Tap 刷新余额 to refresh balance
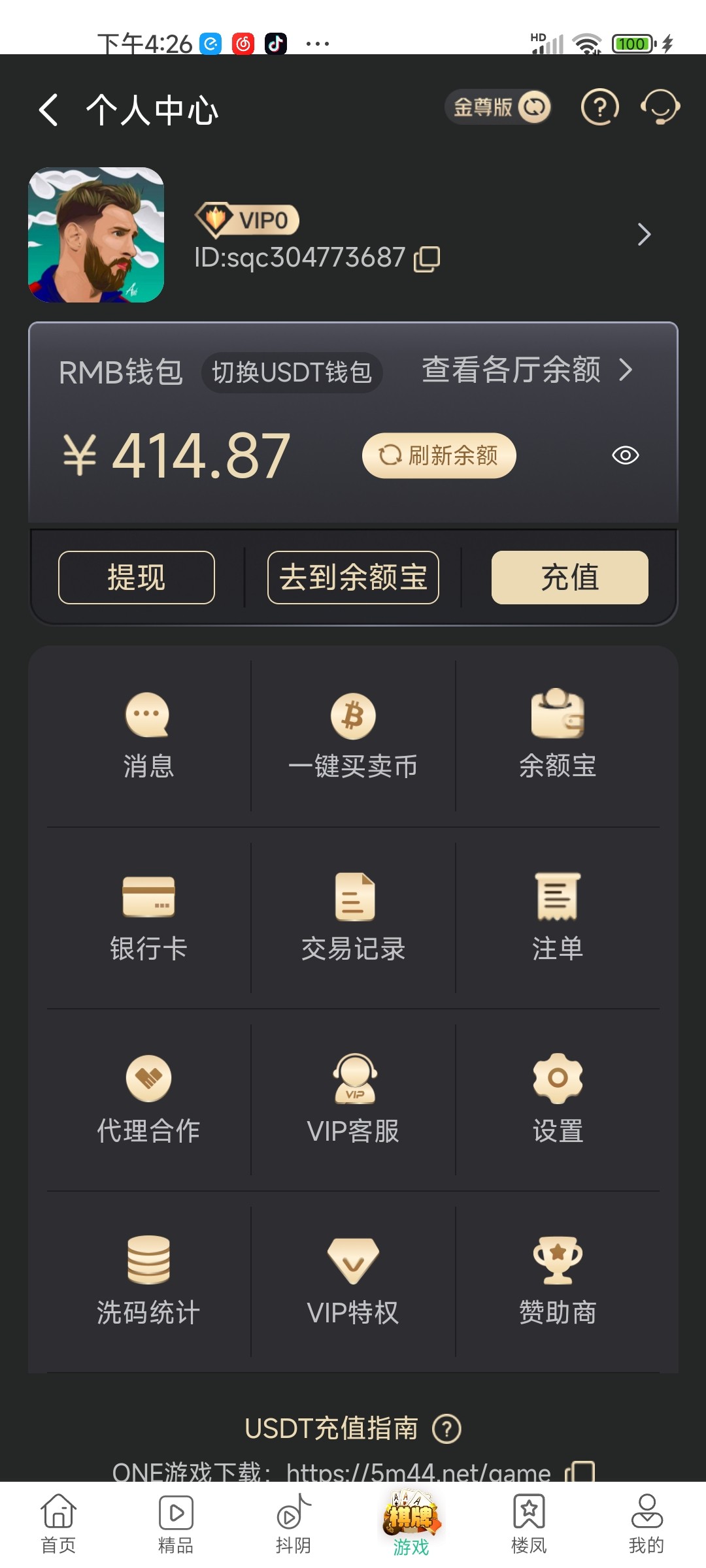 click(x=439, y=455)
